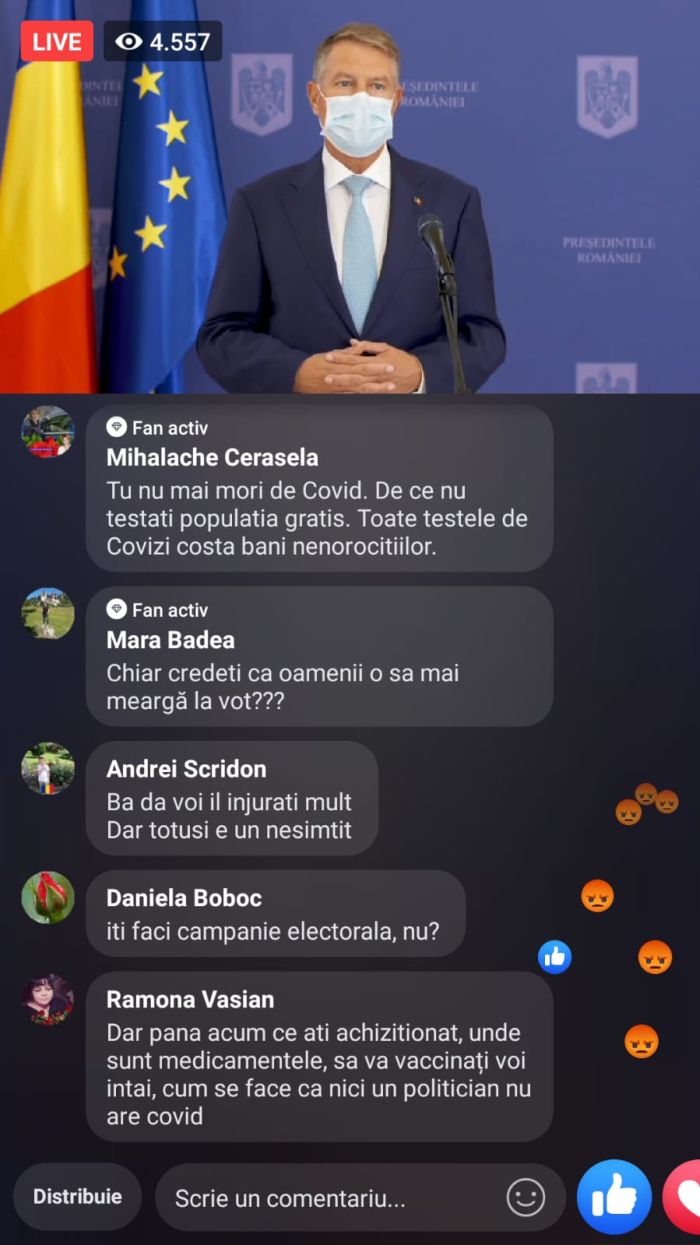
Task: View Ramona Vasian's profile
Action: [x=48, y=999]
